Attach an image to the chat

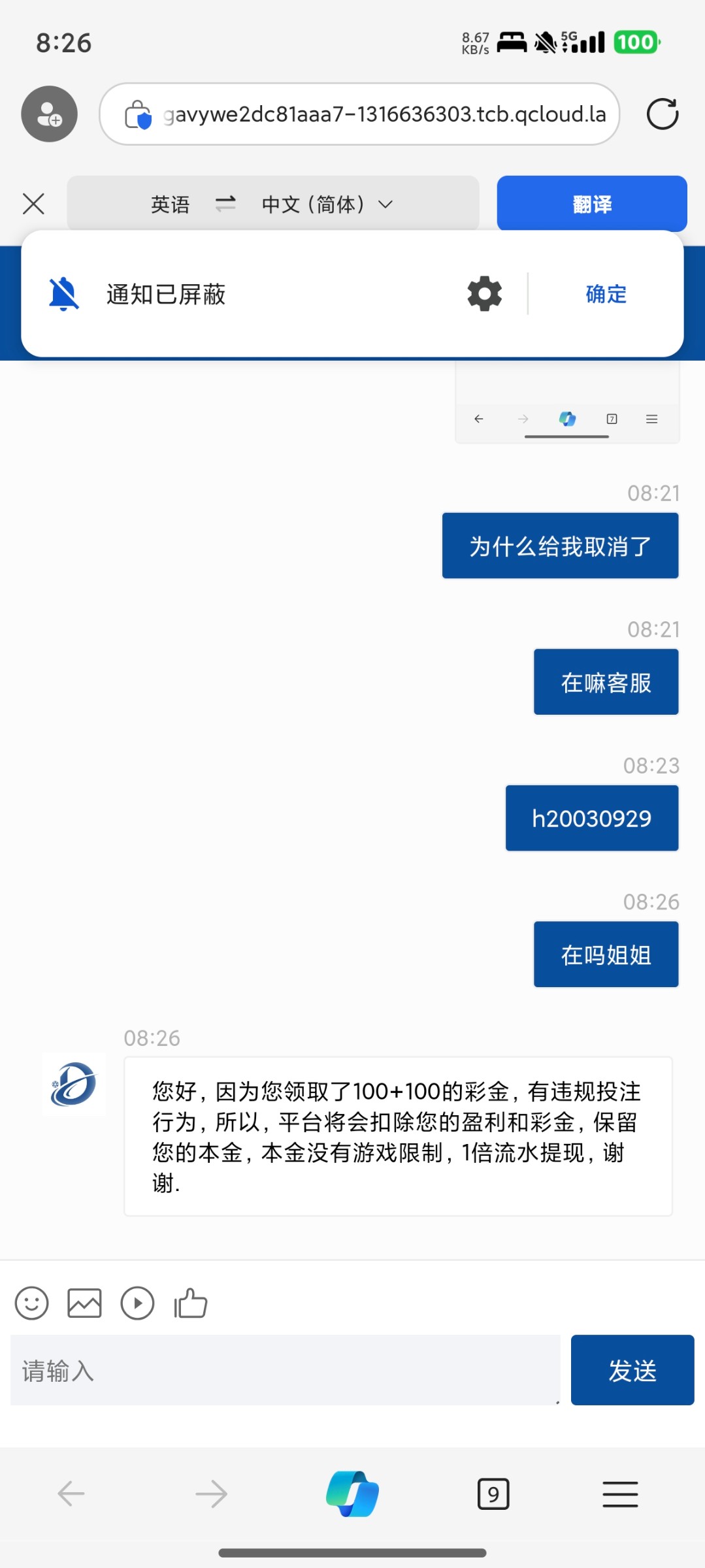pos(85,1303)
